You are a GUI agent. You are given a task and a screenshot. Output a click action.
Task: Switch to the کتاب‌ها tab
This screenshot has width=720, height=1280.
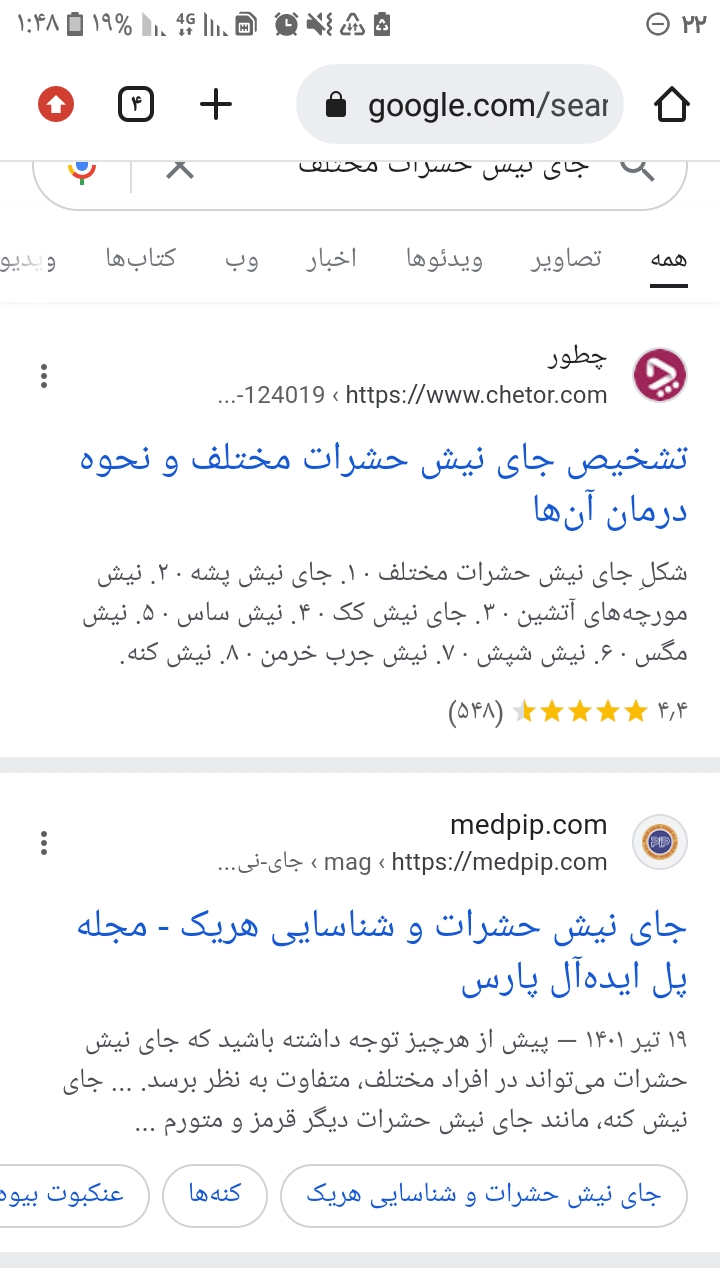141,259
